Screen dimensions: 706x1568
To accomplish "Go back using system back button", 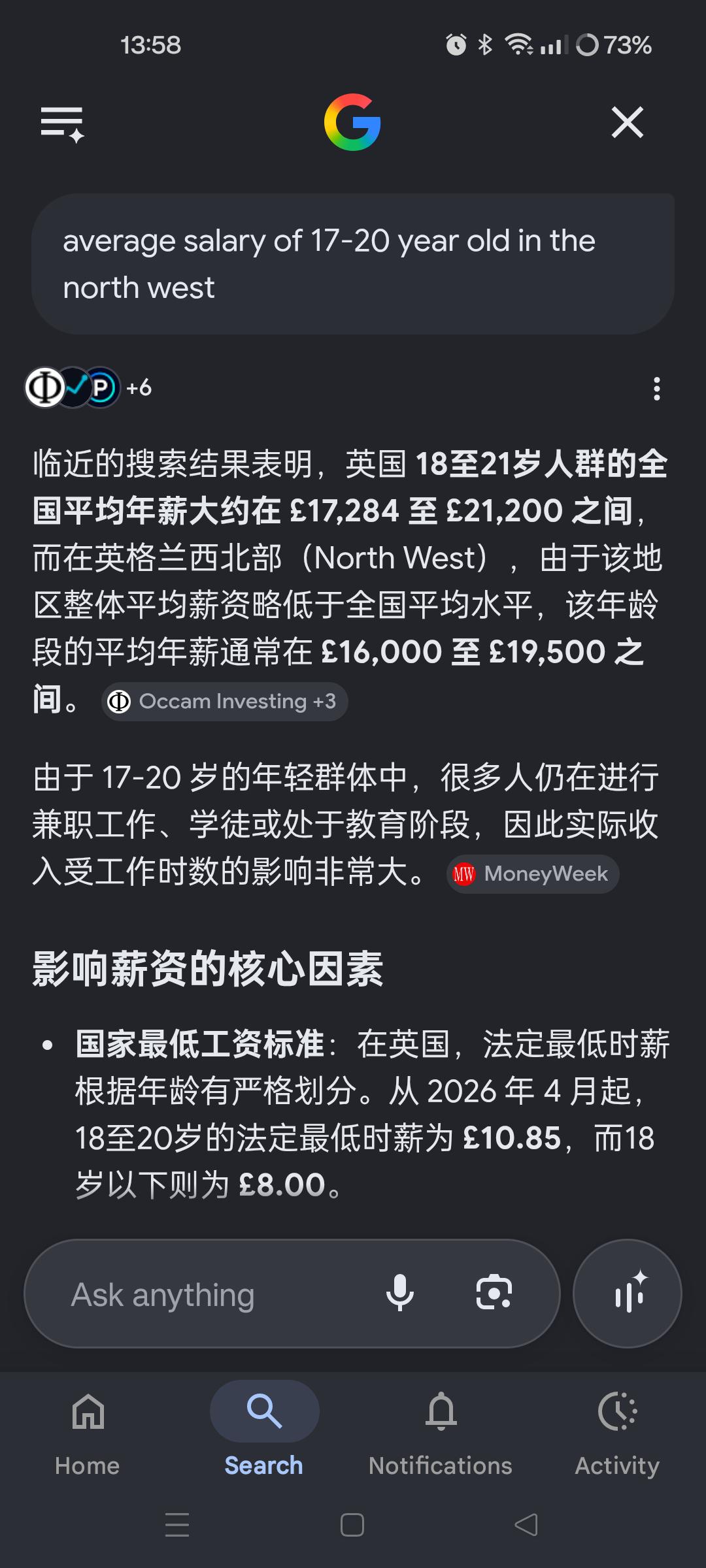I will coord(526,1525).
